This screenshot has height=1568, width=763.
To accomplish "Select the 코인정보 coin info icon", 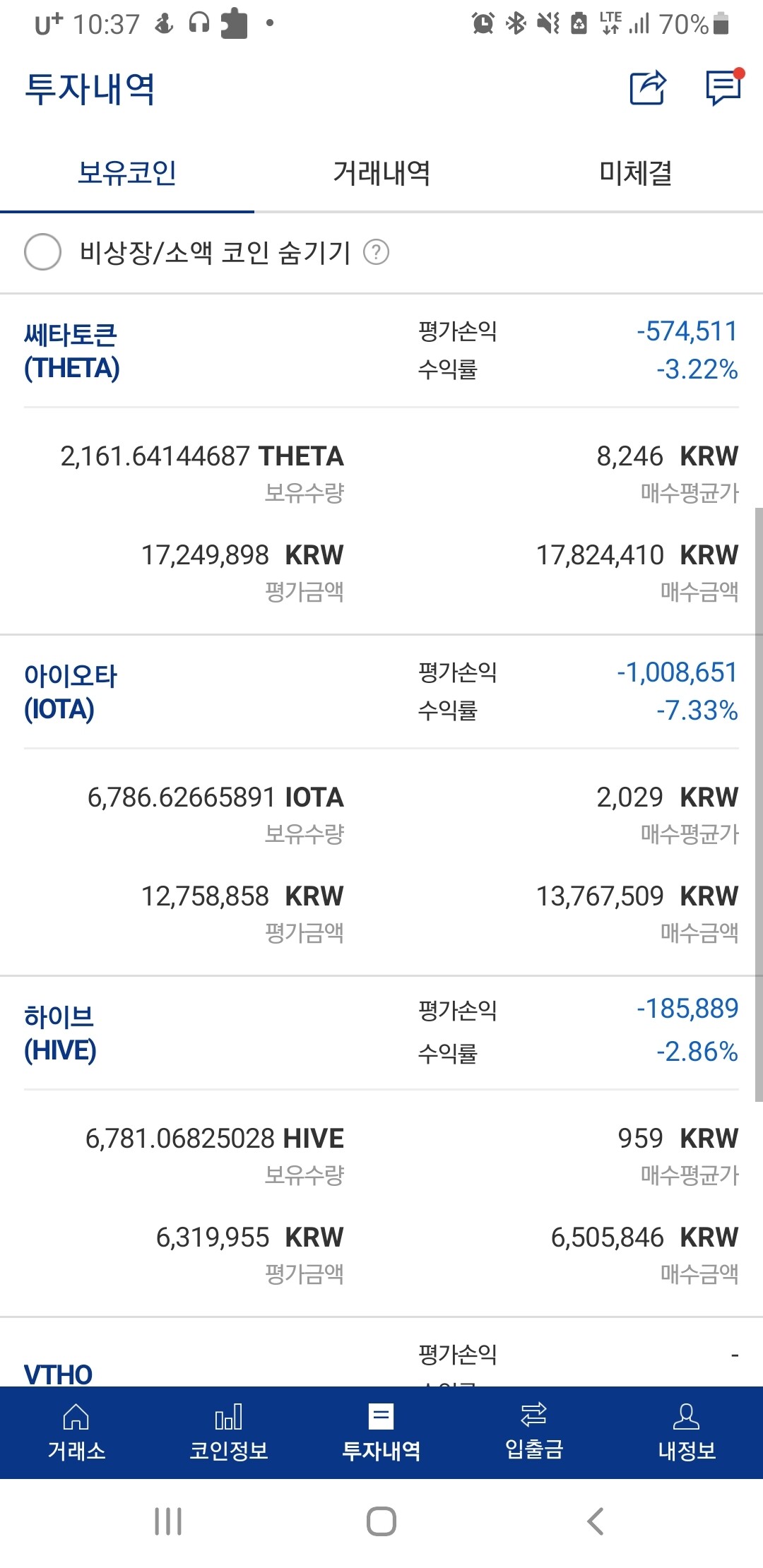I will pyautogui.click(x=229, y=1434).
